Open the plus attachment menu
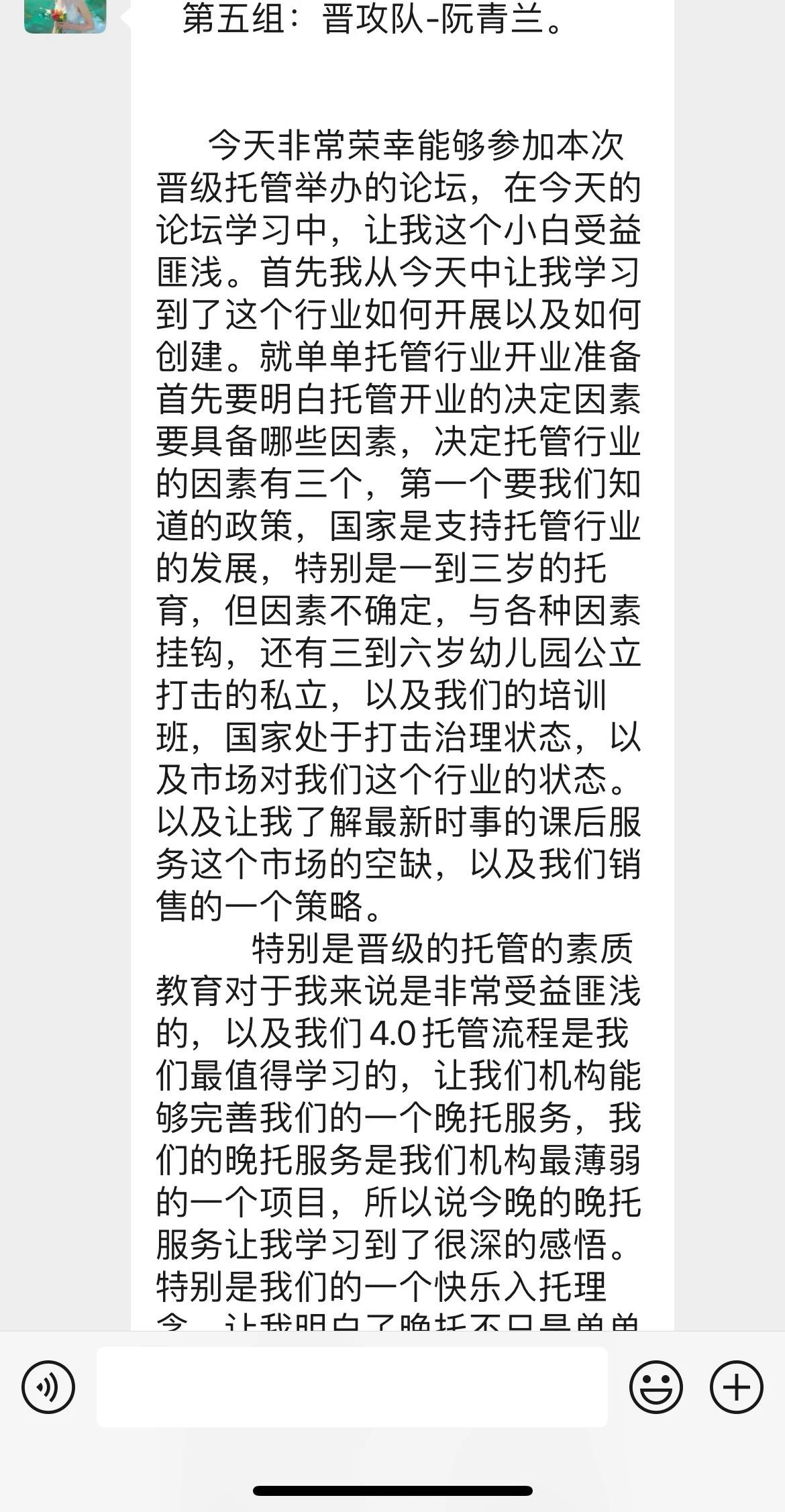 737,1387
